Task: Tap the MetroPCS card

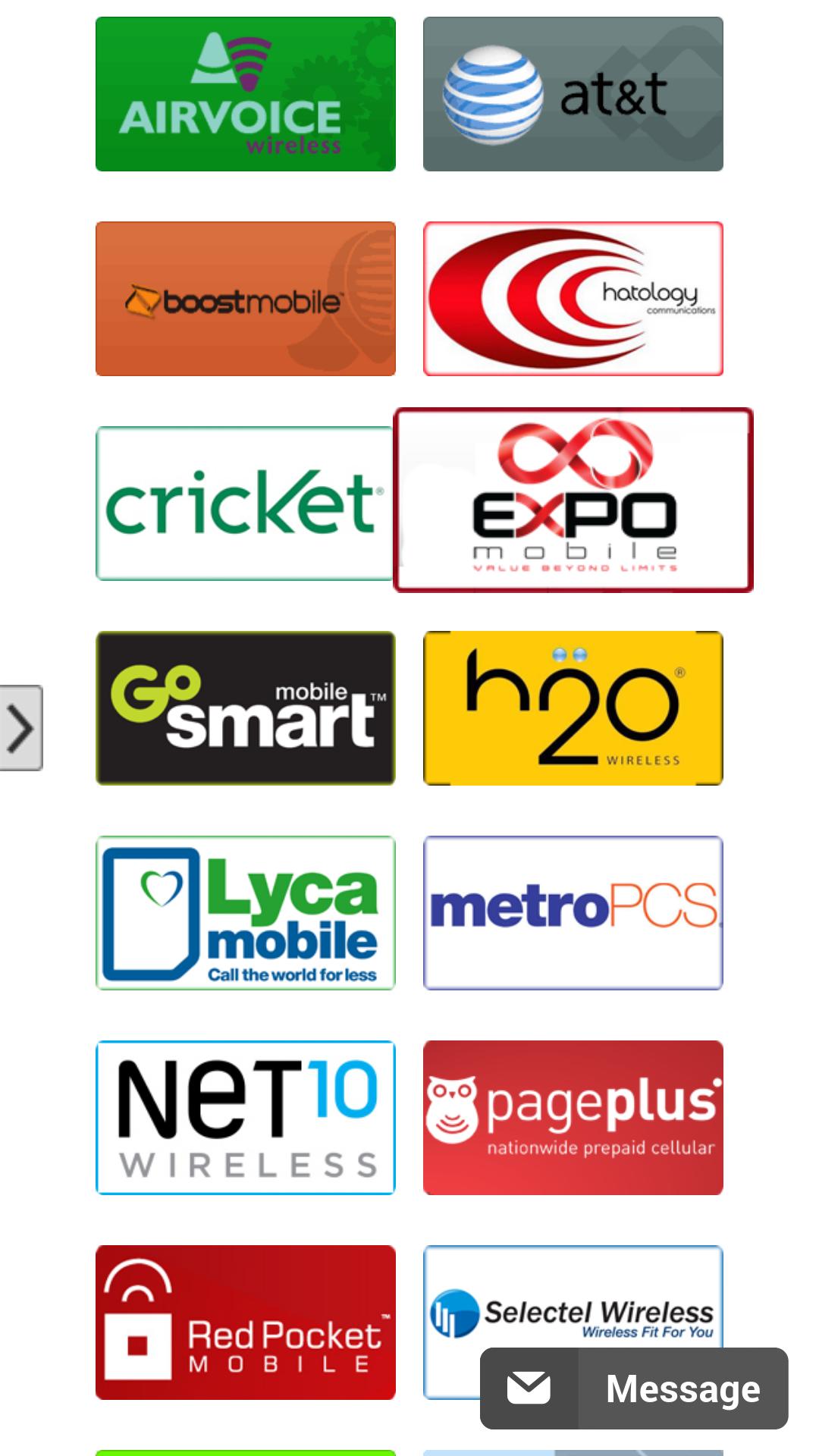Action: click(x=573, y=913)
